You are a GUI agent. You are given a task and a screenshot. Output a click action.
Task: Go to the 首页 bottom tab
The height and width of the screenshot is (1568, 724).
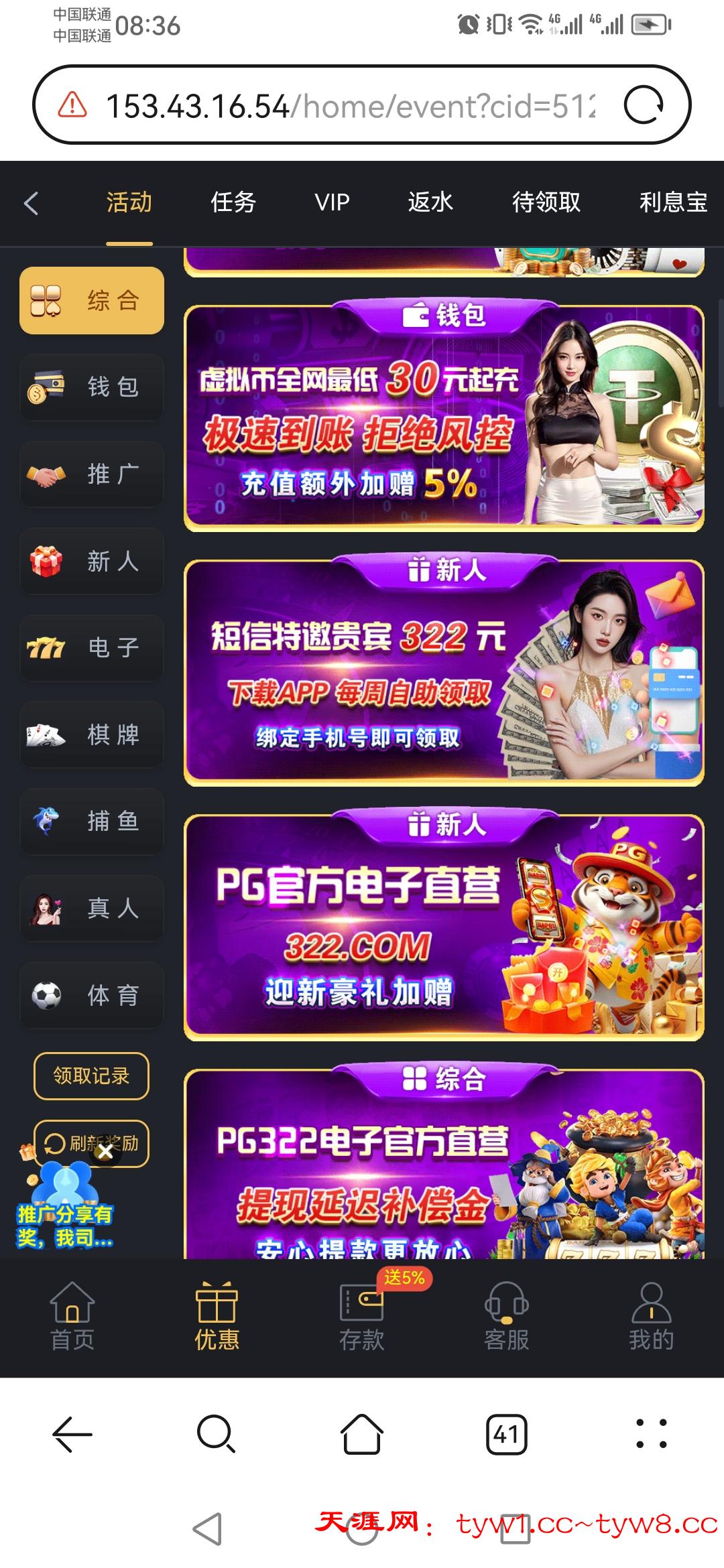pyautogui.click(x=72, y=1317)
